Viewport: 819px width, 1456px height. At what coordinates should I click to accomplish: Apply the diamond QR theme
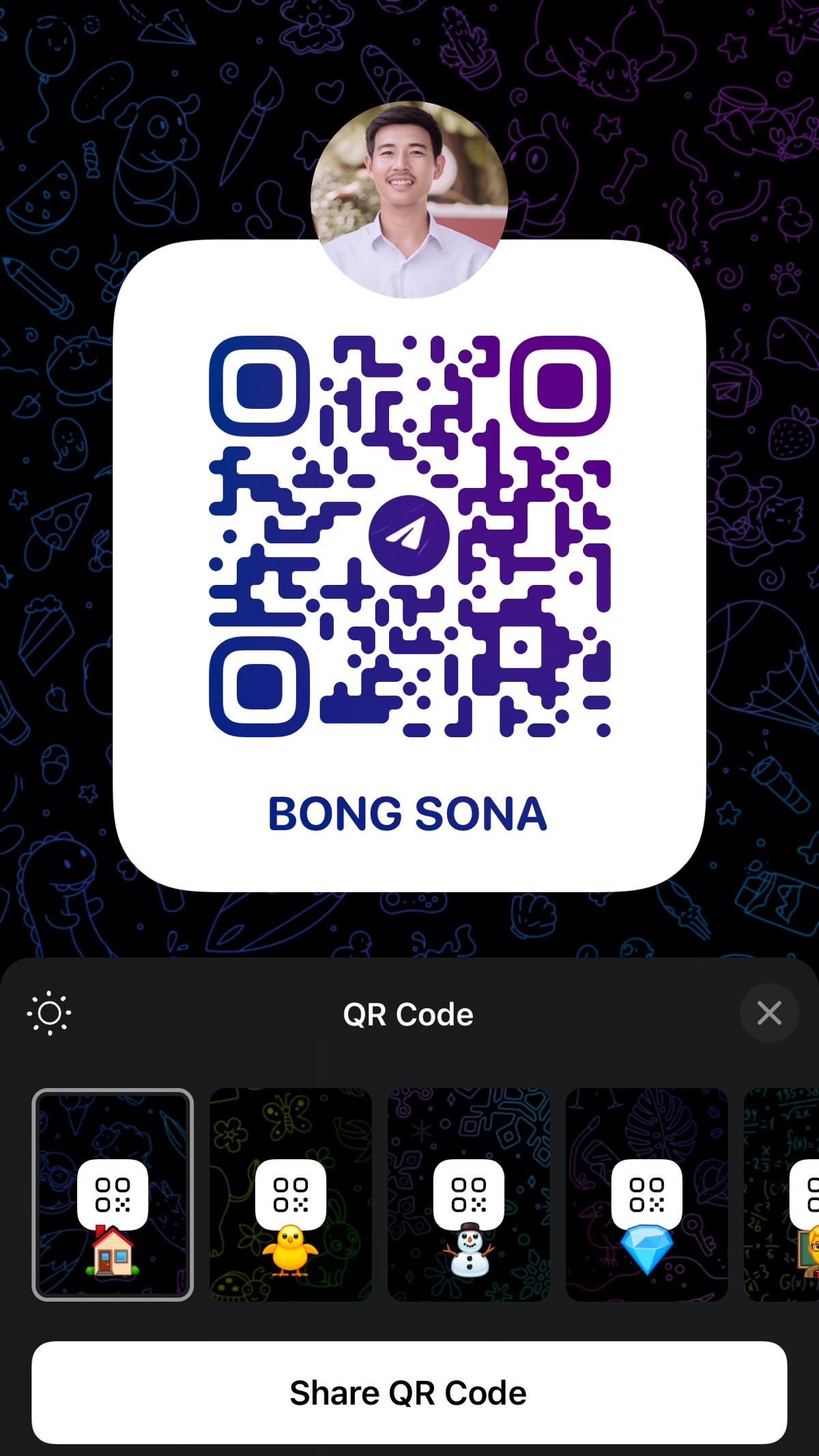[647, 1195]
